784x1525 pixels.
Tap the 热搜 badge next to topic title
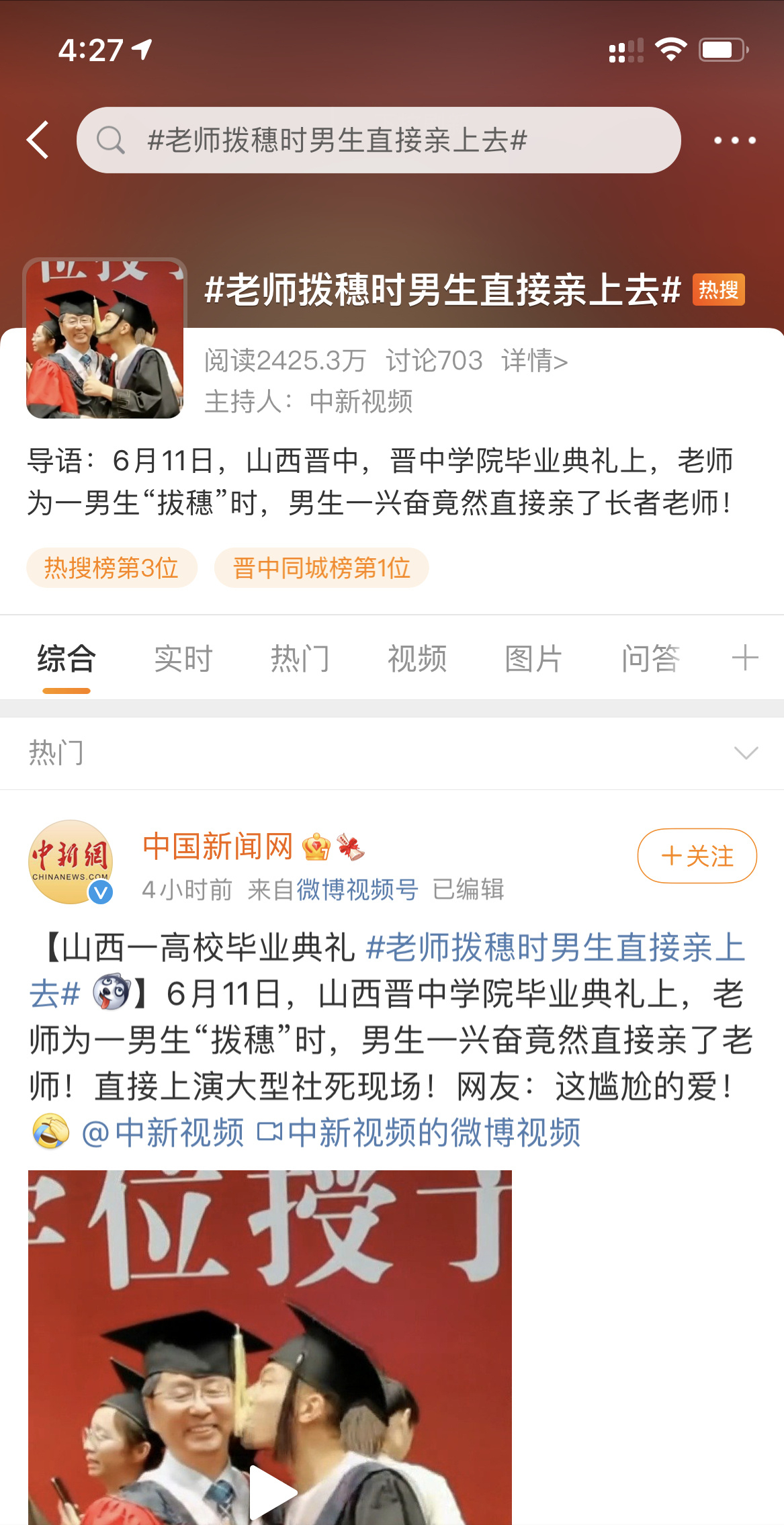[719, 290]
